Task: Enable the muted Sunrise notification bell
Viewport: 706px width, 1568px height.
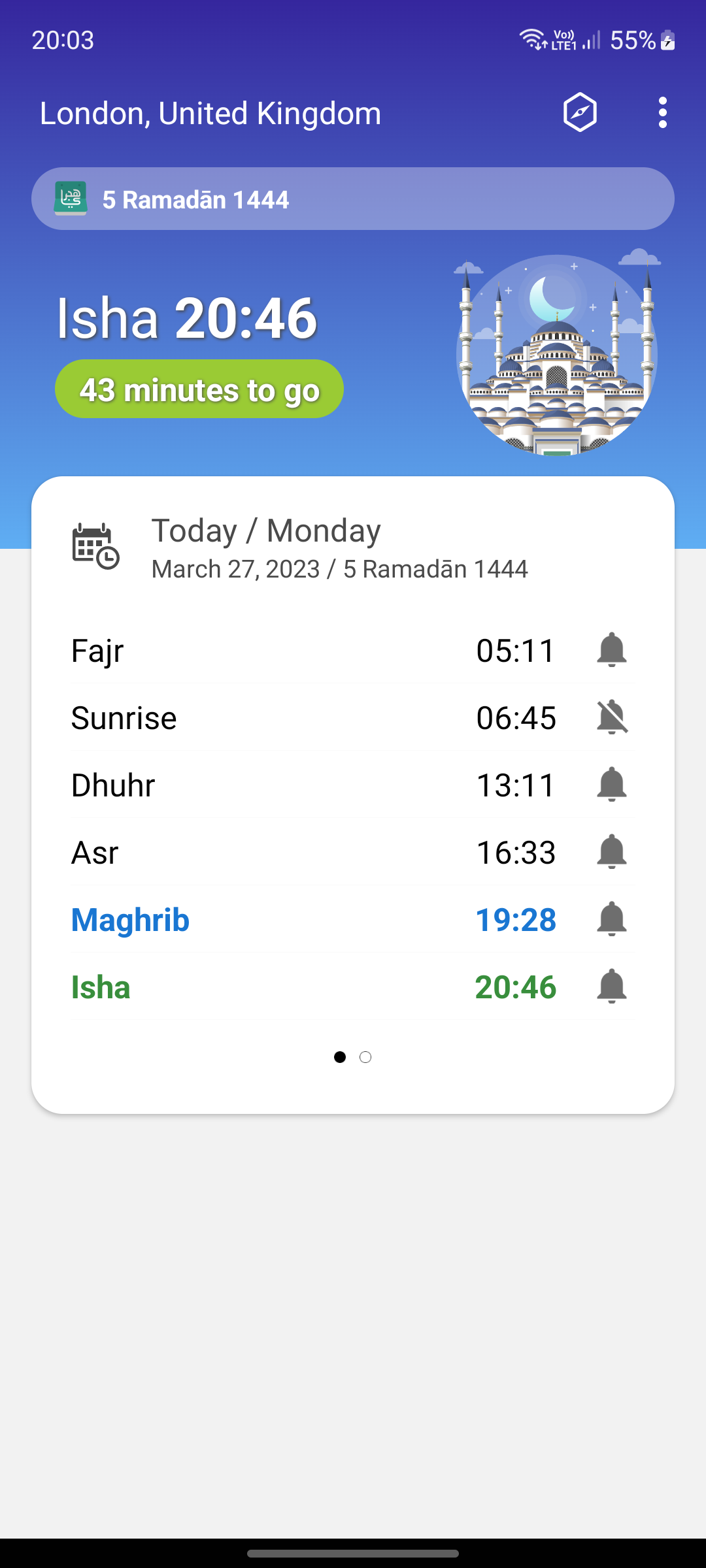Action: click(x=612, y=717)
